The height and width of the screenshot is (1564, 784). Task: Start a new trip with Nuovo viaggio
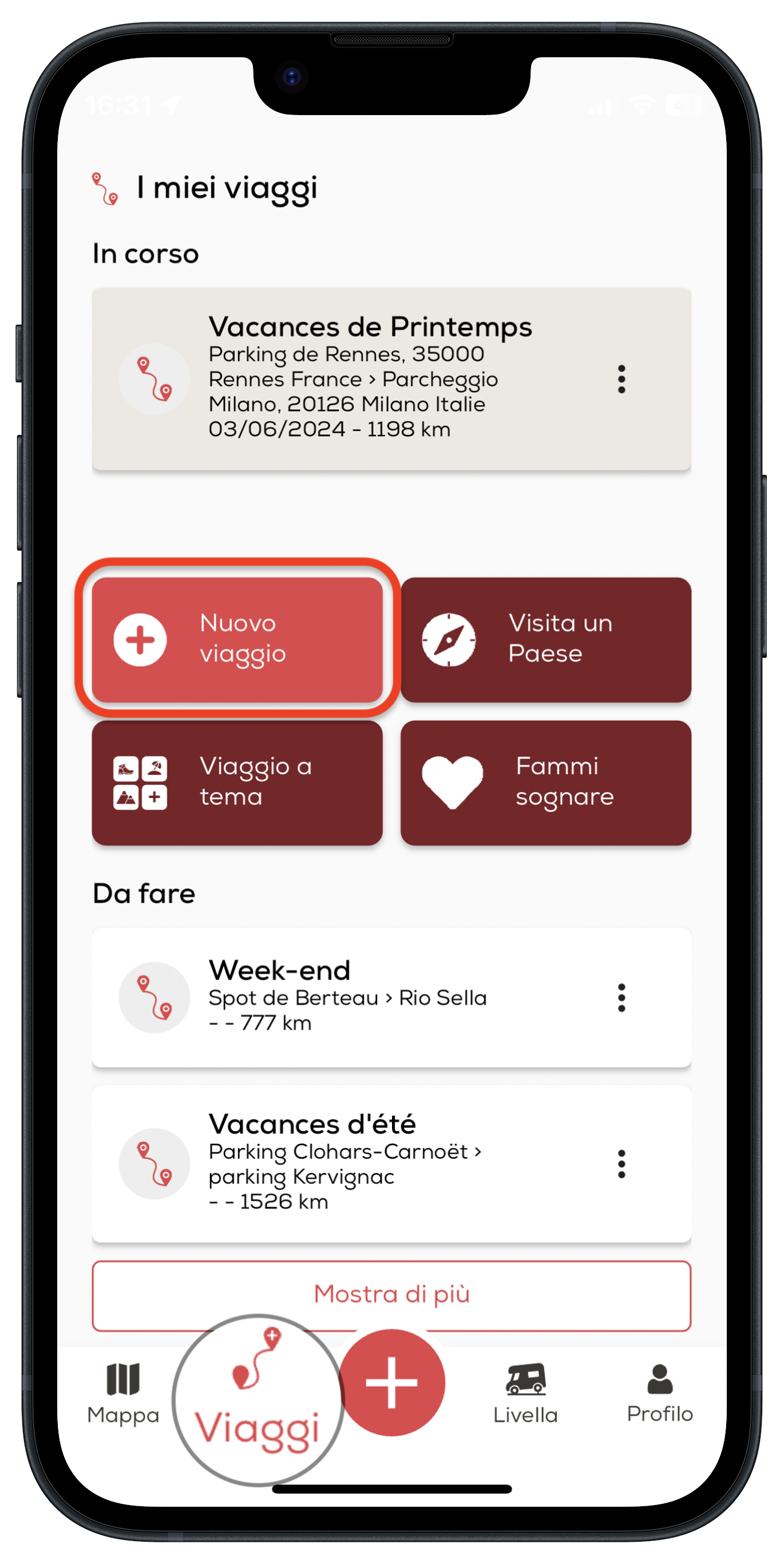tap(237, 639)
